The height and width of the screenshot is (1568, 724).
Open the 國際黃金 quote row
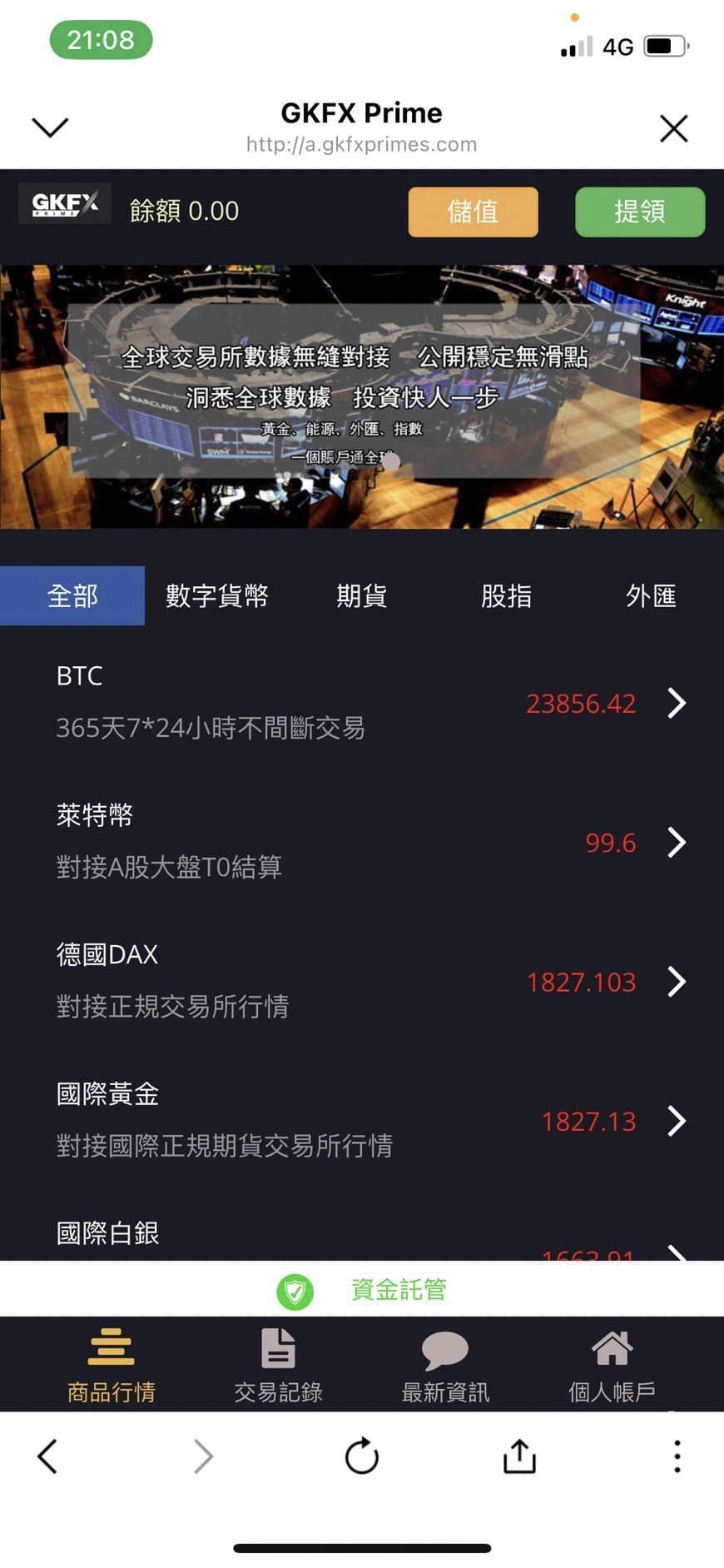pos(362,1121)
